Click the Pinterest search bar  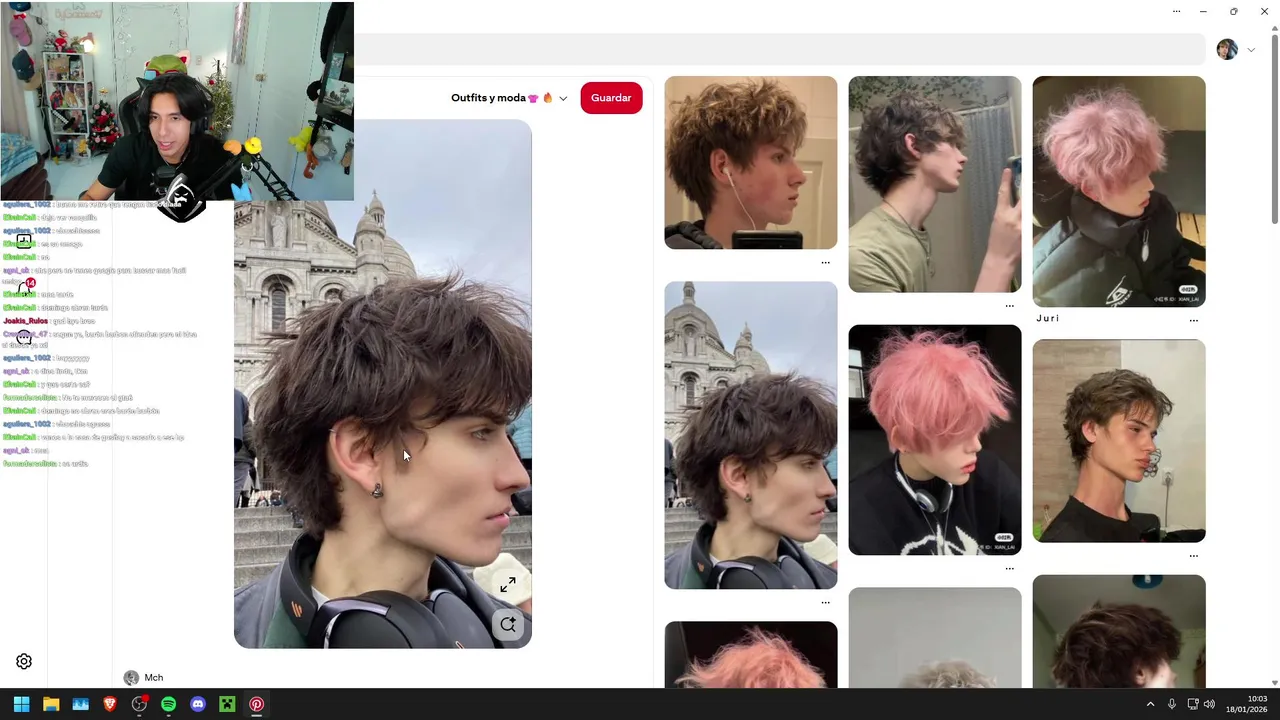pos(780,49)
